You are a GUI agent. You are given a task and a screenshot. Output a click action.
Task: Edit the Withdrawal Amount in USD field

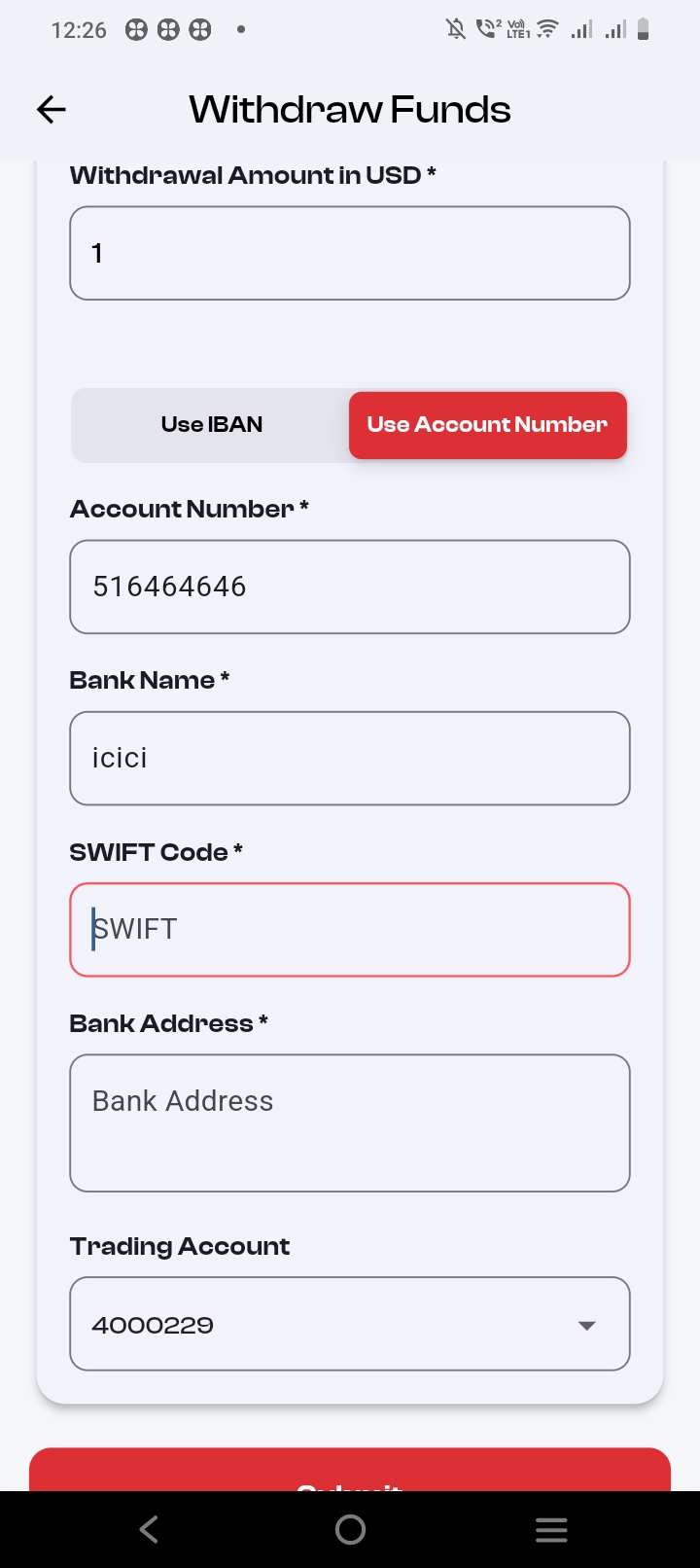(350, 253)
